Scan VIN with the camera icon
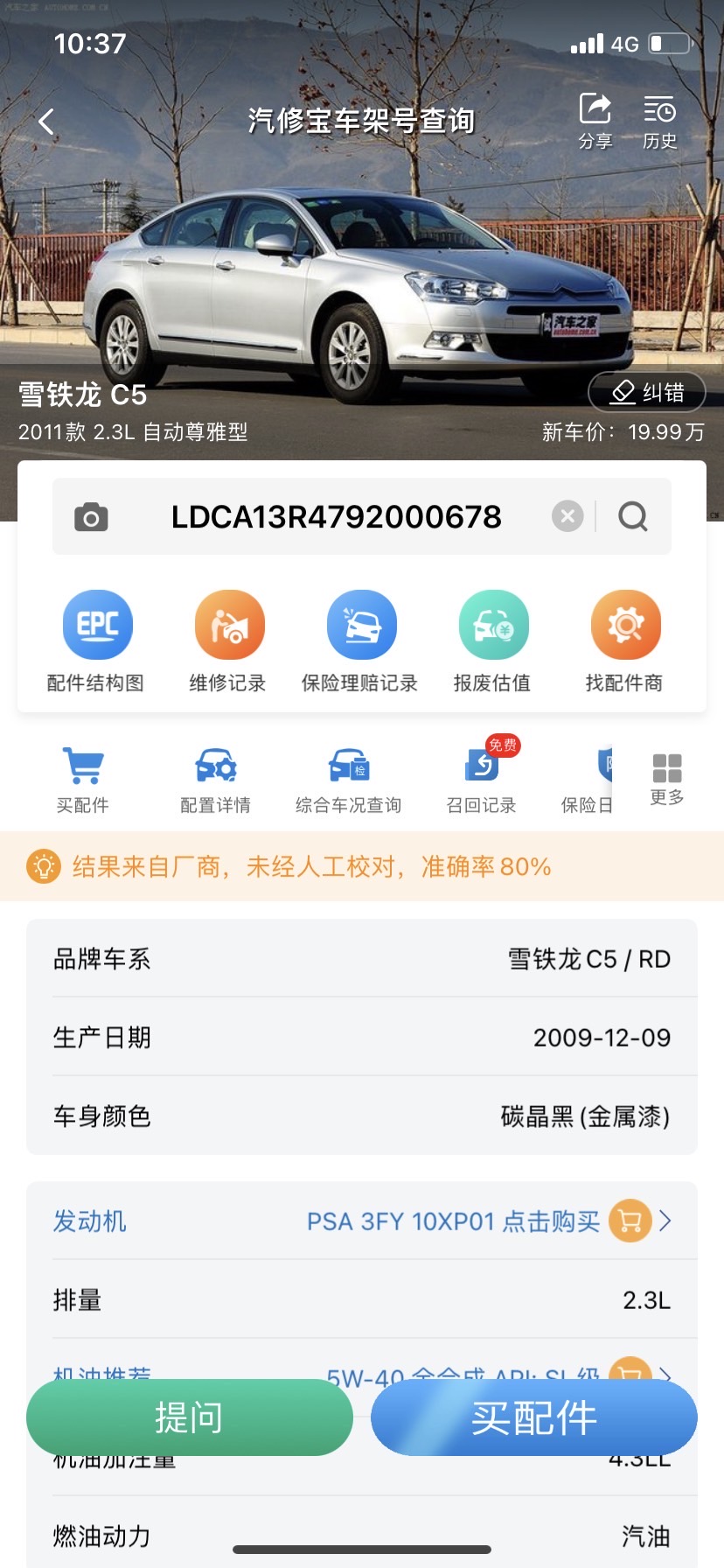724x1568 pixels. point(91,517)
